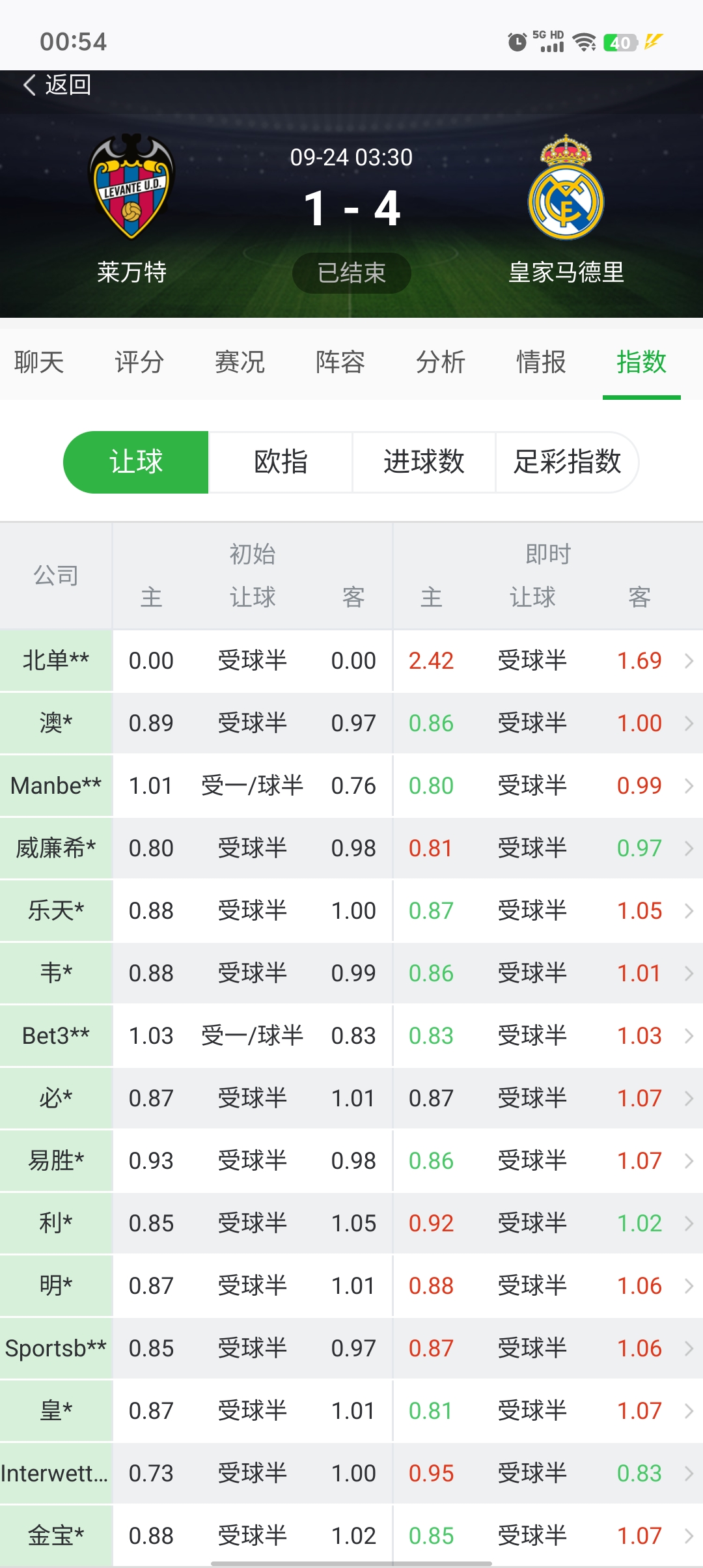The image size is (703, 1568).
Task: Switch to 欧指 odds
Action: [x=281, y=462]
